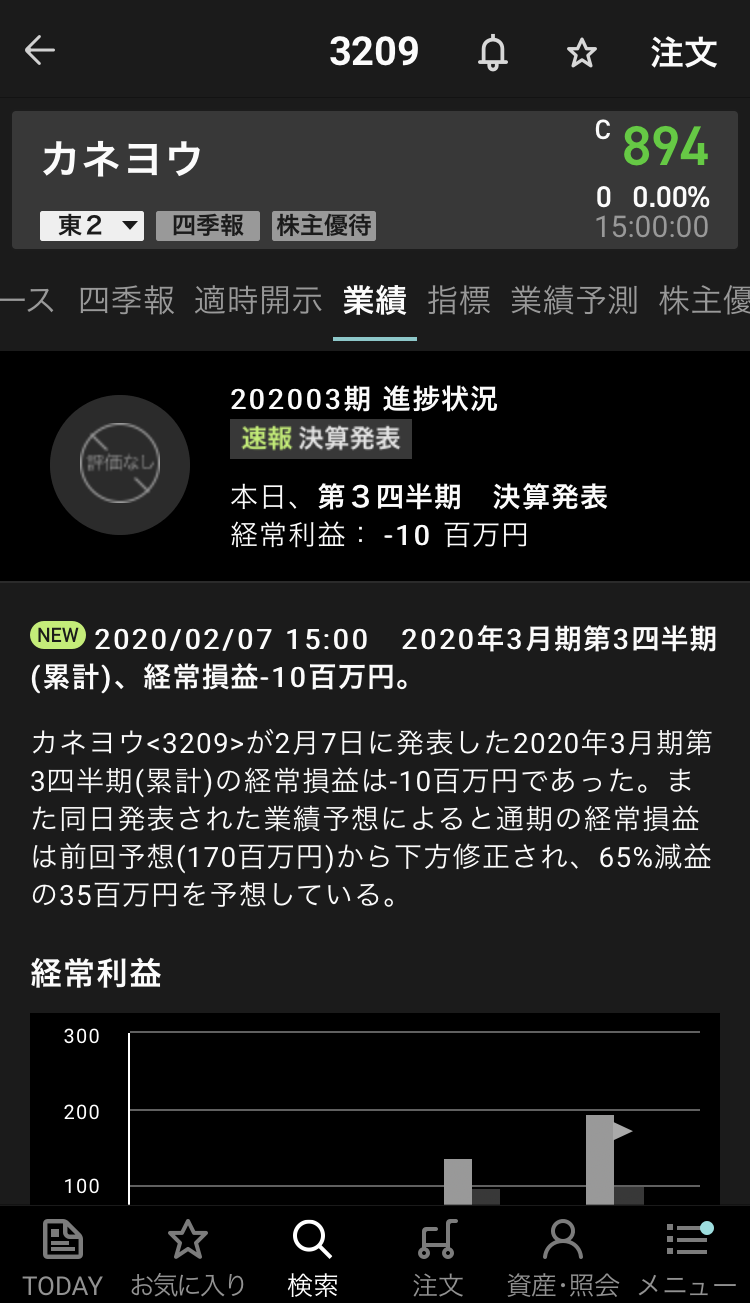
Task: Open the 四季報 chip under カネヨウ
Action: (x=208, y=226)
